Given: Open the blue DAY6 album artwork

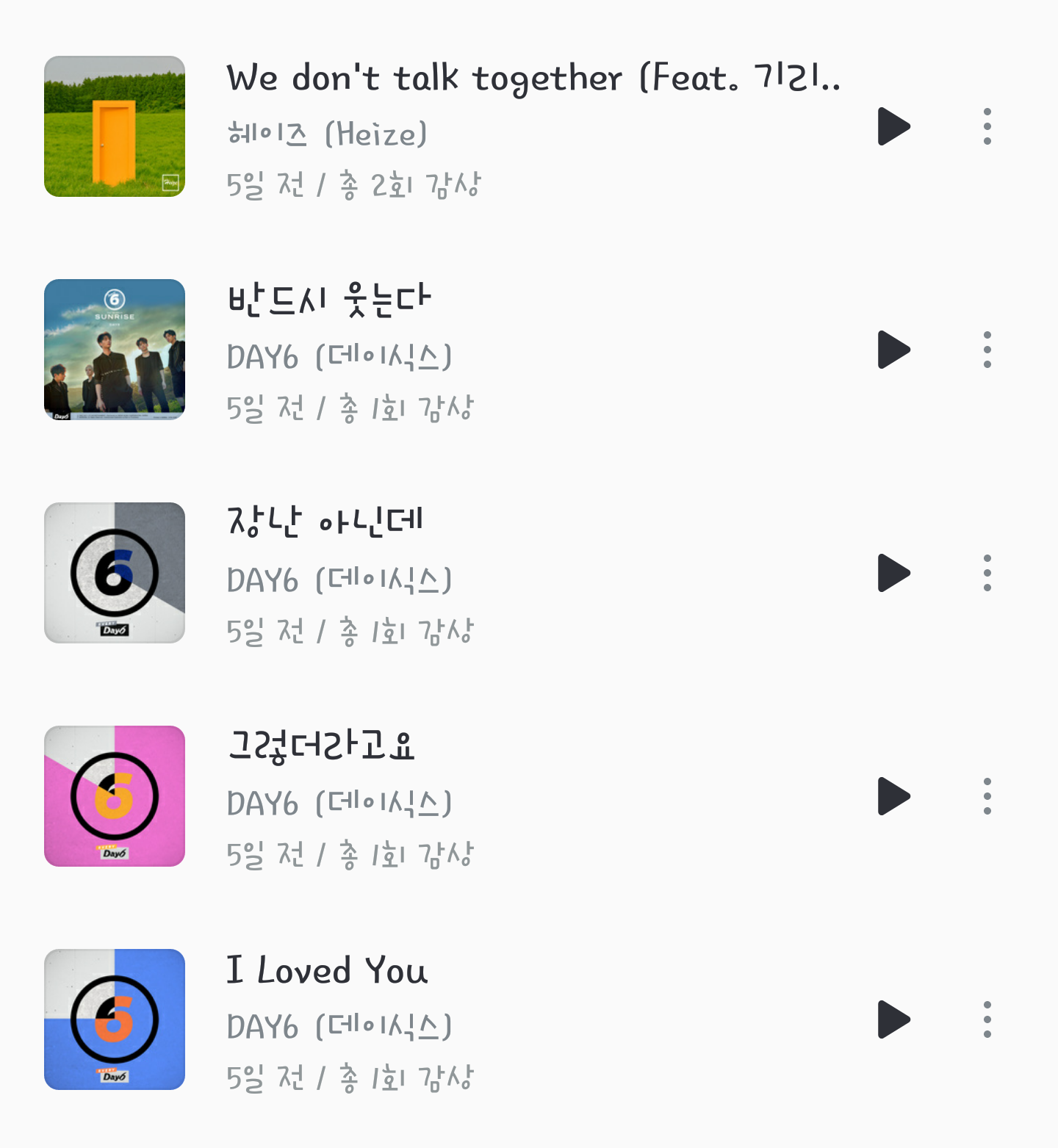Looking at the screenshot, I should pyautogui.click(x=115, y=1021).
